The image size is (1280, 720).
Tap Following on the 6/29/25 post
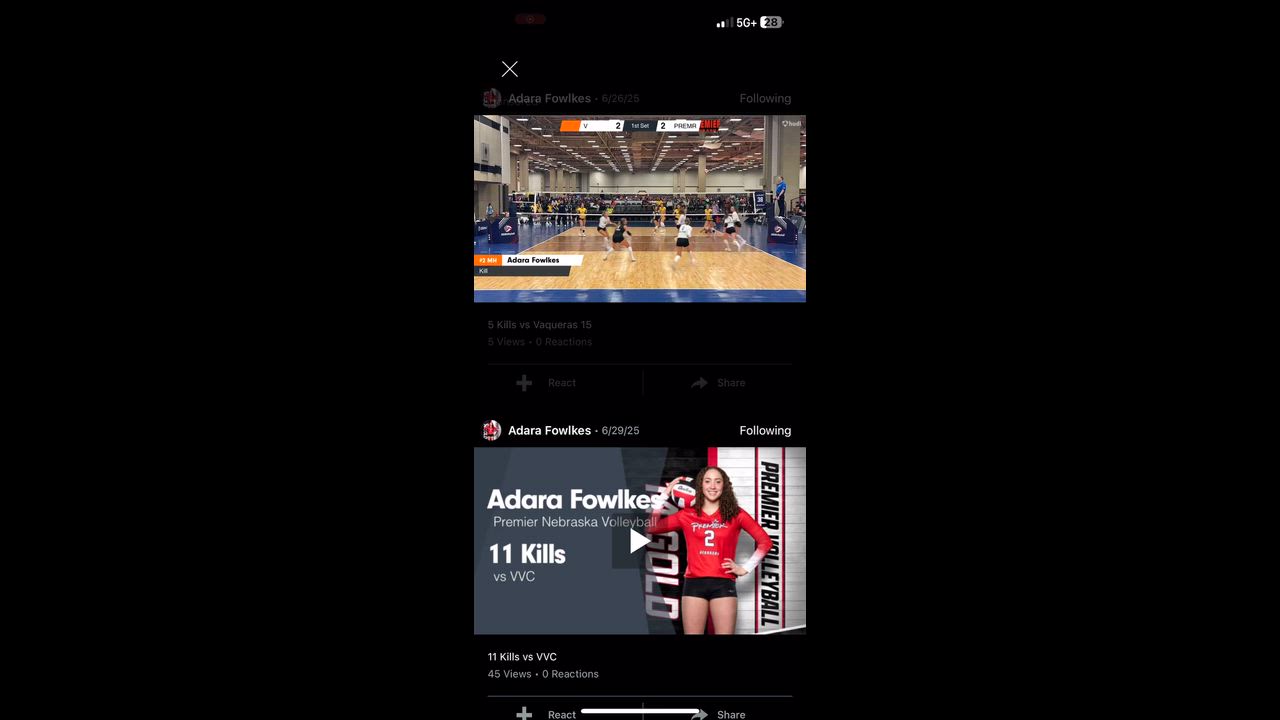765,430
